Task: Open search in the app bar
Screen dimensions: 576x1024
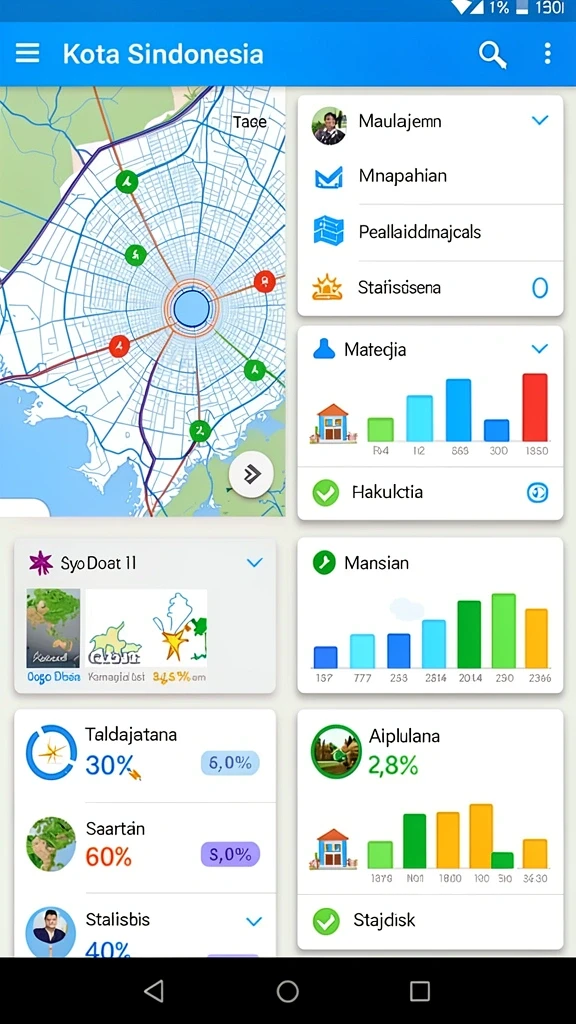Action: tap(492, 54)
